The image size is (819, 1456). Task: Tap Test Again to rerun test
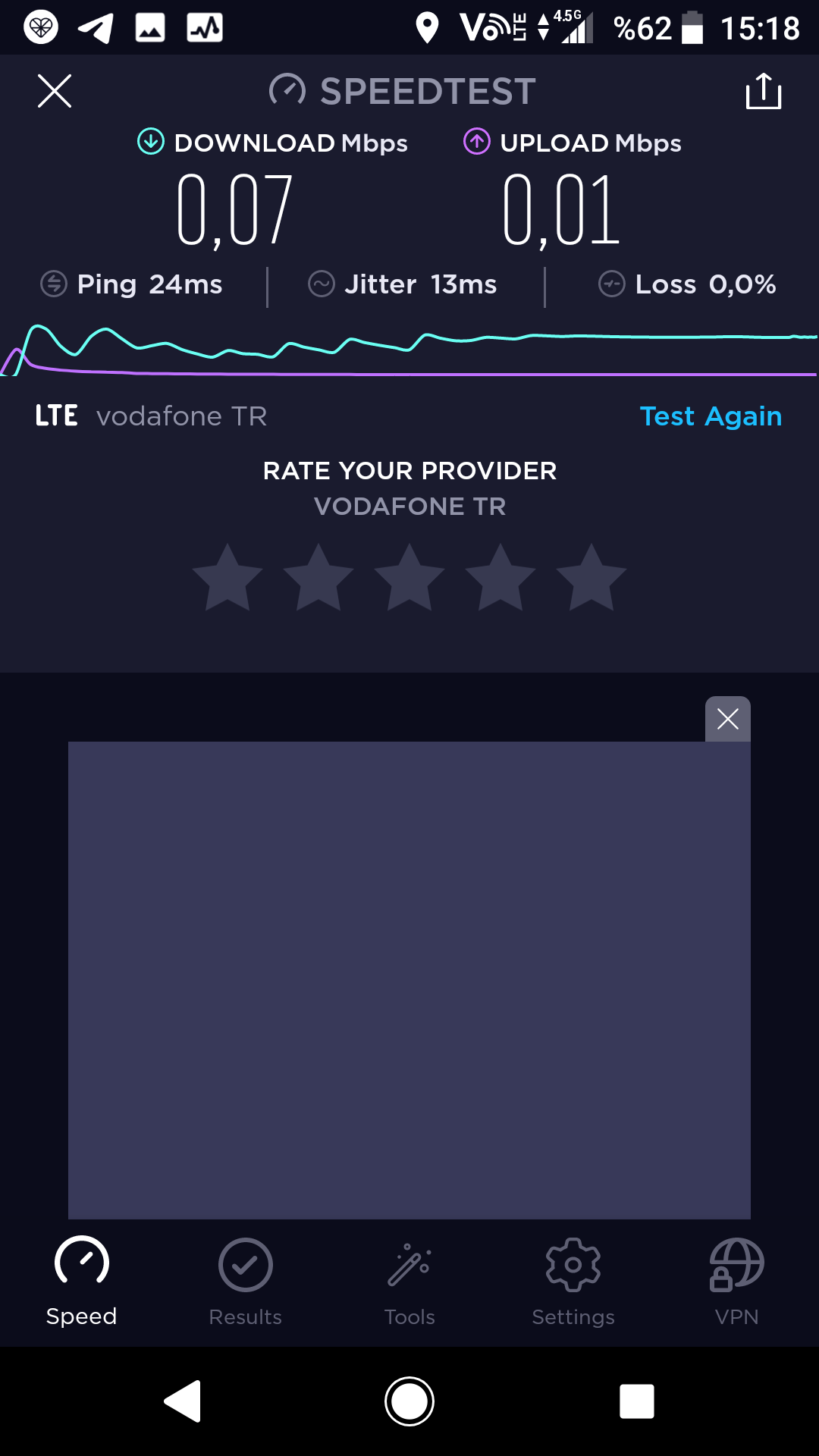711,416
